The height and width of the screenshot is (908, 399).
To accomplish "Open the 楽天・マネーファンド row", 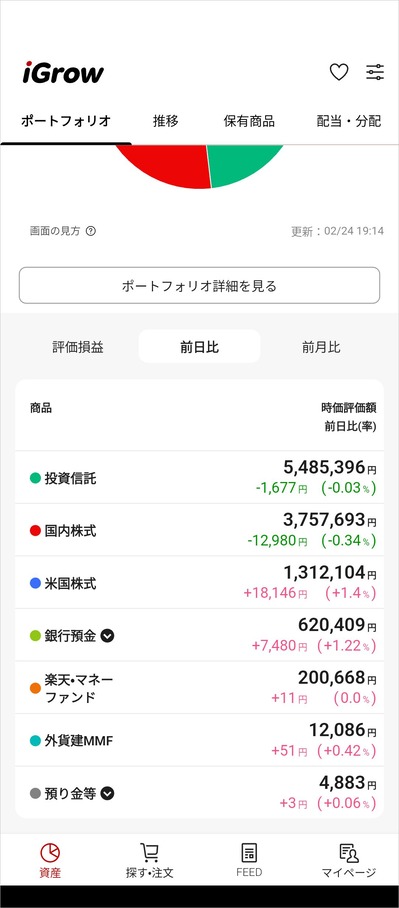I will coord(199,688).
